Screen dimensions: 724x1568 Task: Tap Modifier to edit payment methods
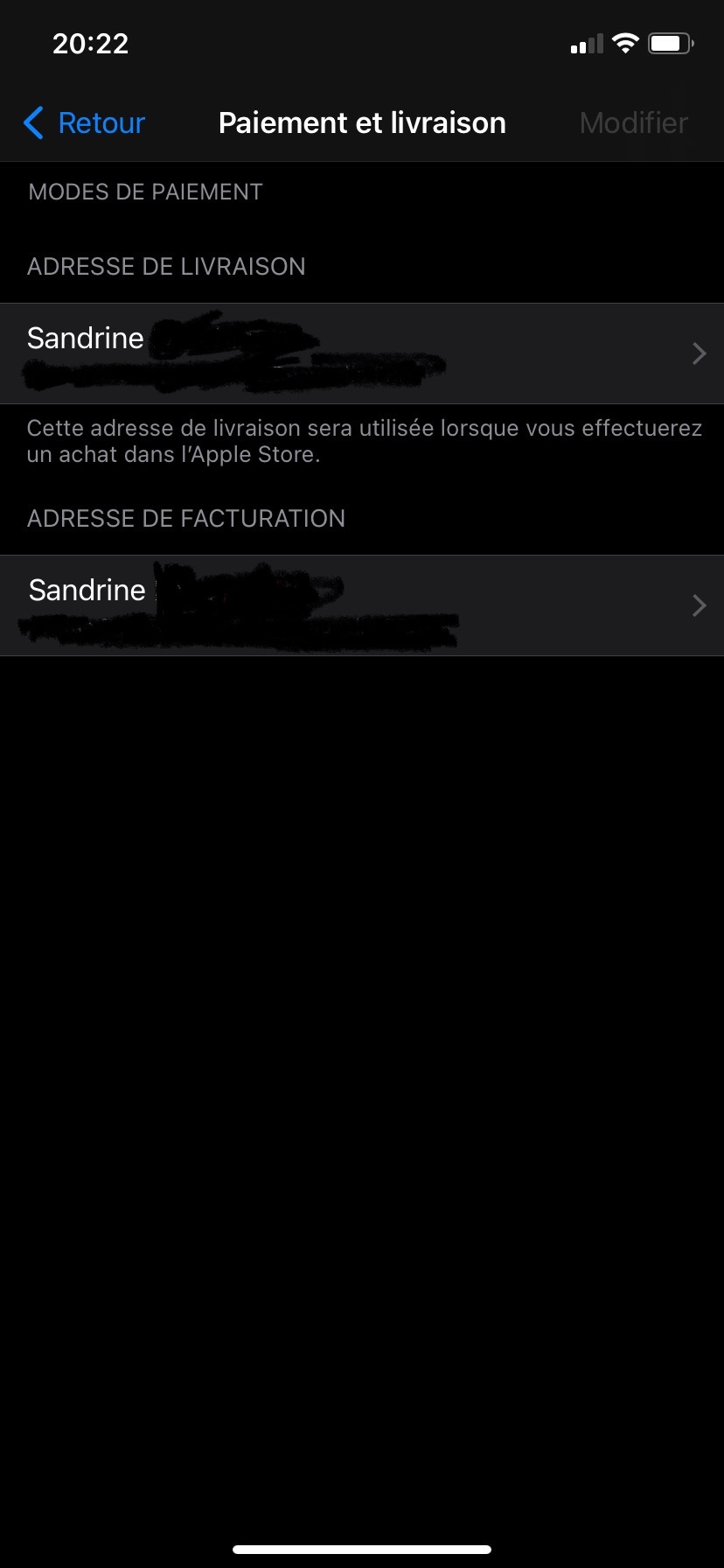click(633, 123)
